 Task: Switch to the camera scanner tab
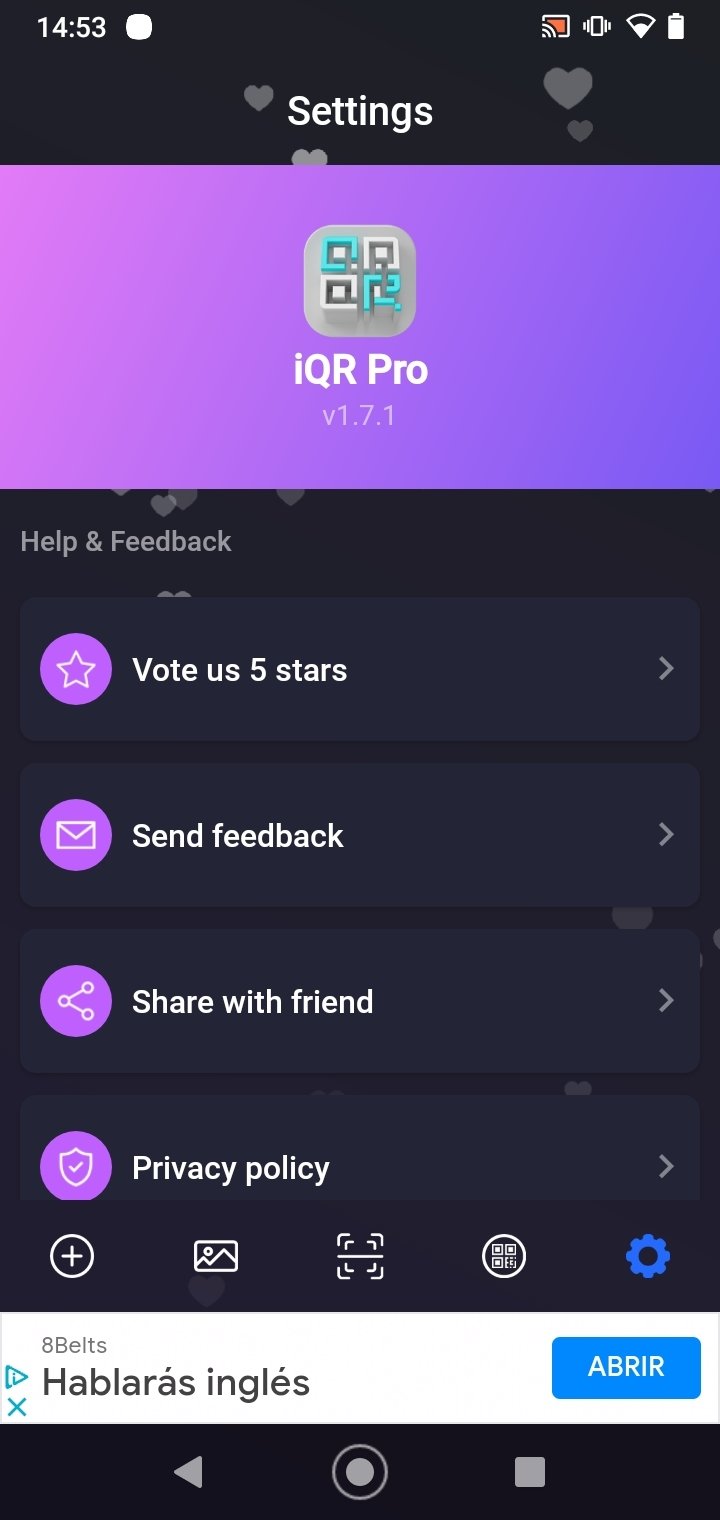tap(360, 1256)
